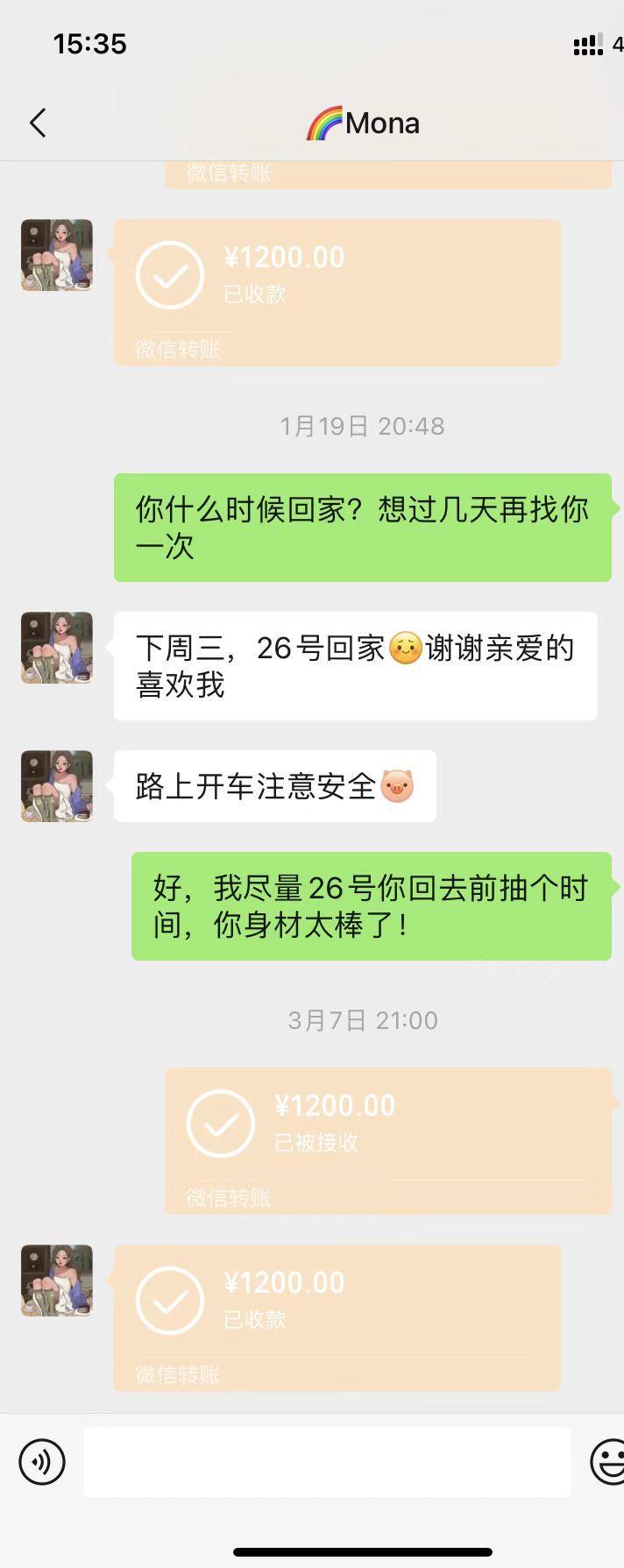Open received ¥1200.00 transfer after 3月7日
The image size is (624, 1568).
coord(337,1316)
